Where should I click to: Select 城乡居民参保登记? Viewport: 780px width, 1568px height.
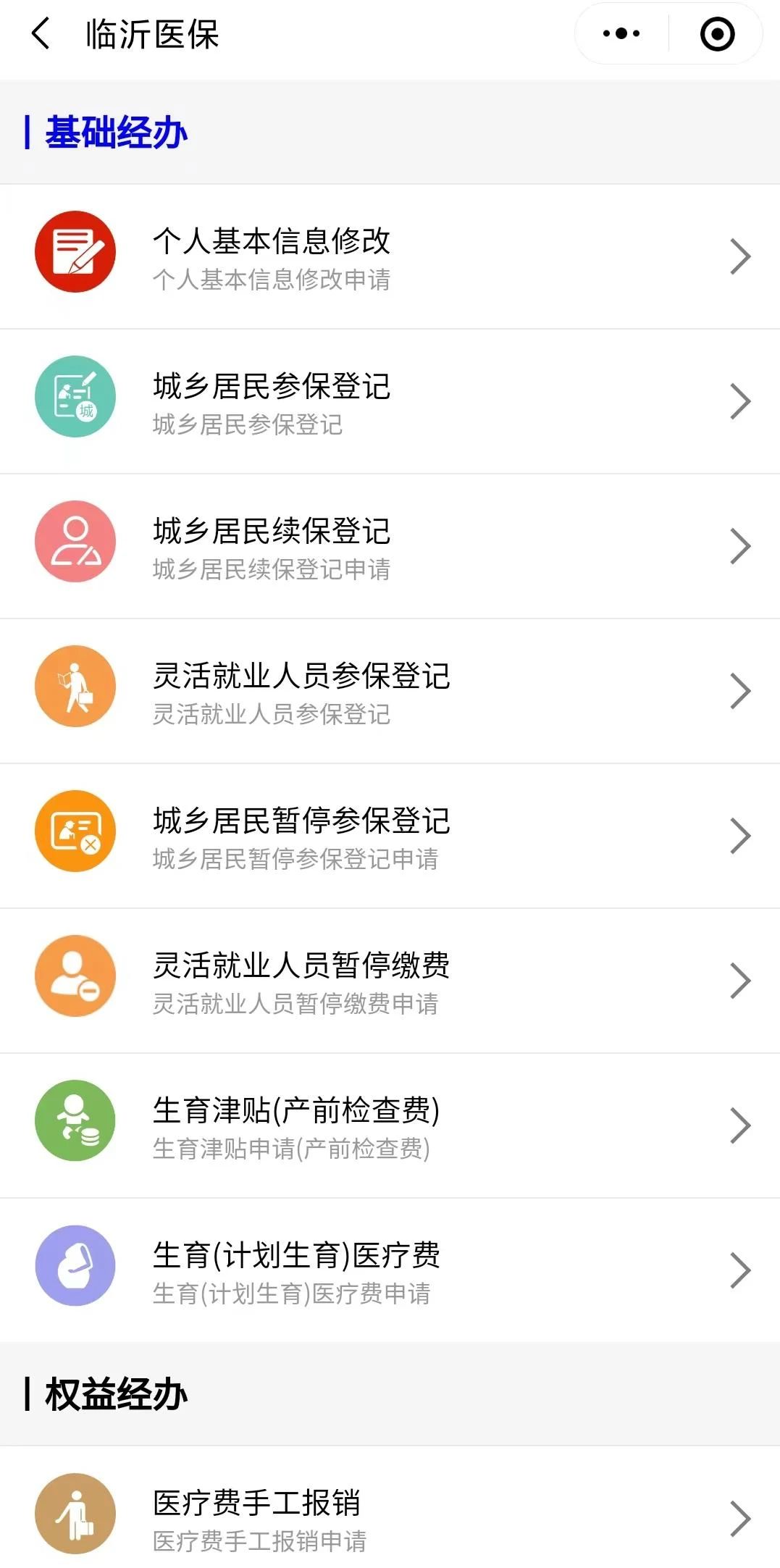[390, 401]
